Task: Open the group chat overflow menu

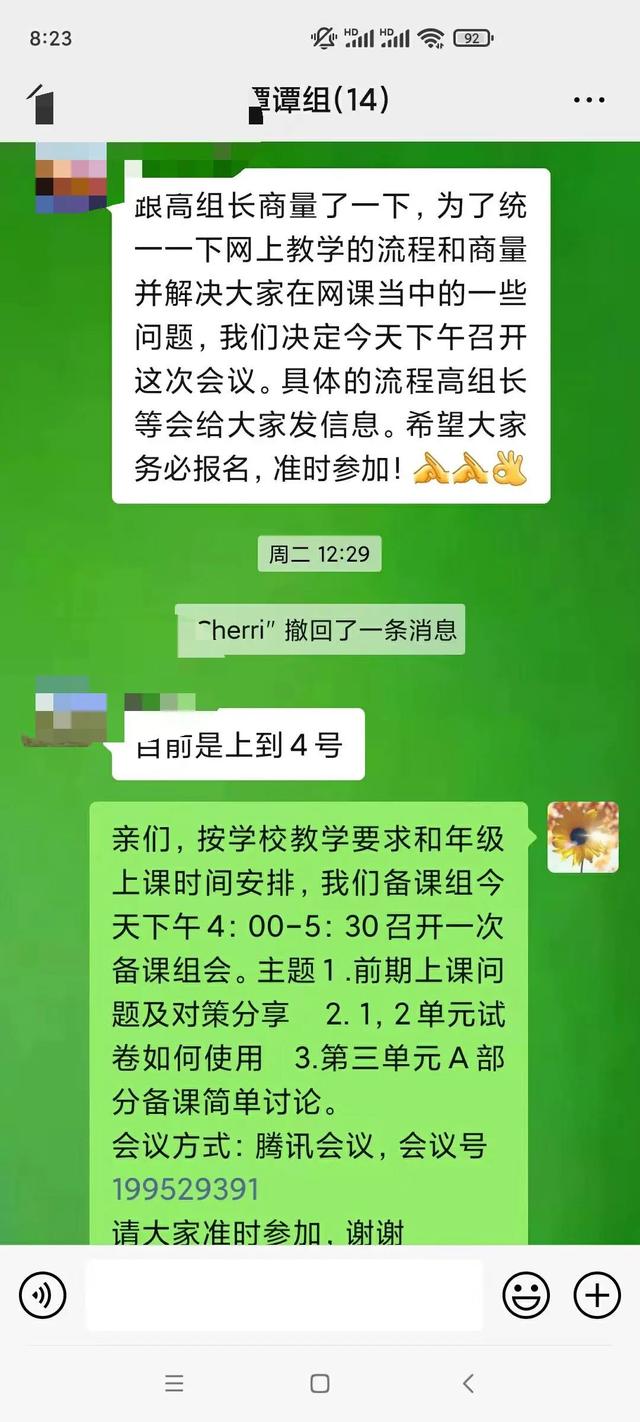Action: pos(589,101)
